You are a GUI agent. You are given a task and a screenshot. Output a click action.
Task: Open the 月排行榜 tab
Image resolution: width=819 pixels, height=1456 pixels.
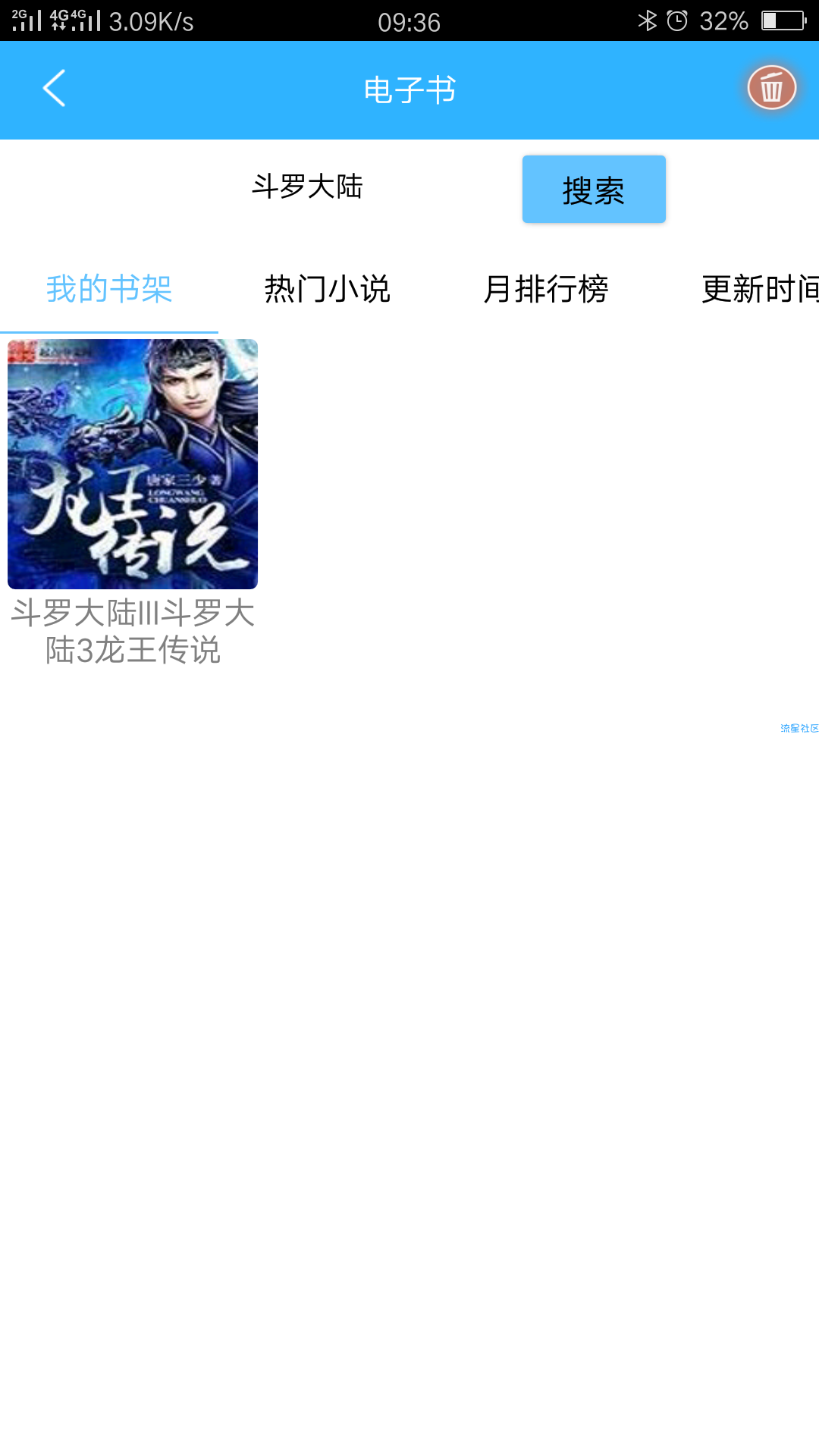tap(545, 290)
